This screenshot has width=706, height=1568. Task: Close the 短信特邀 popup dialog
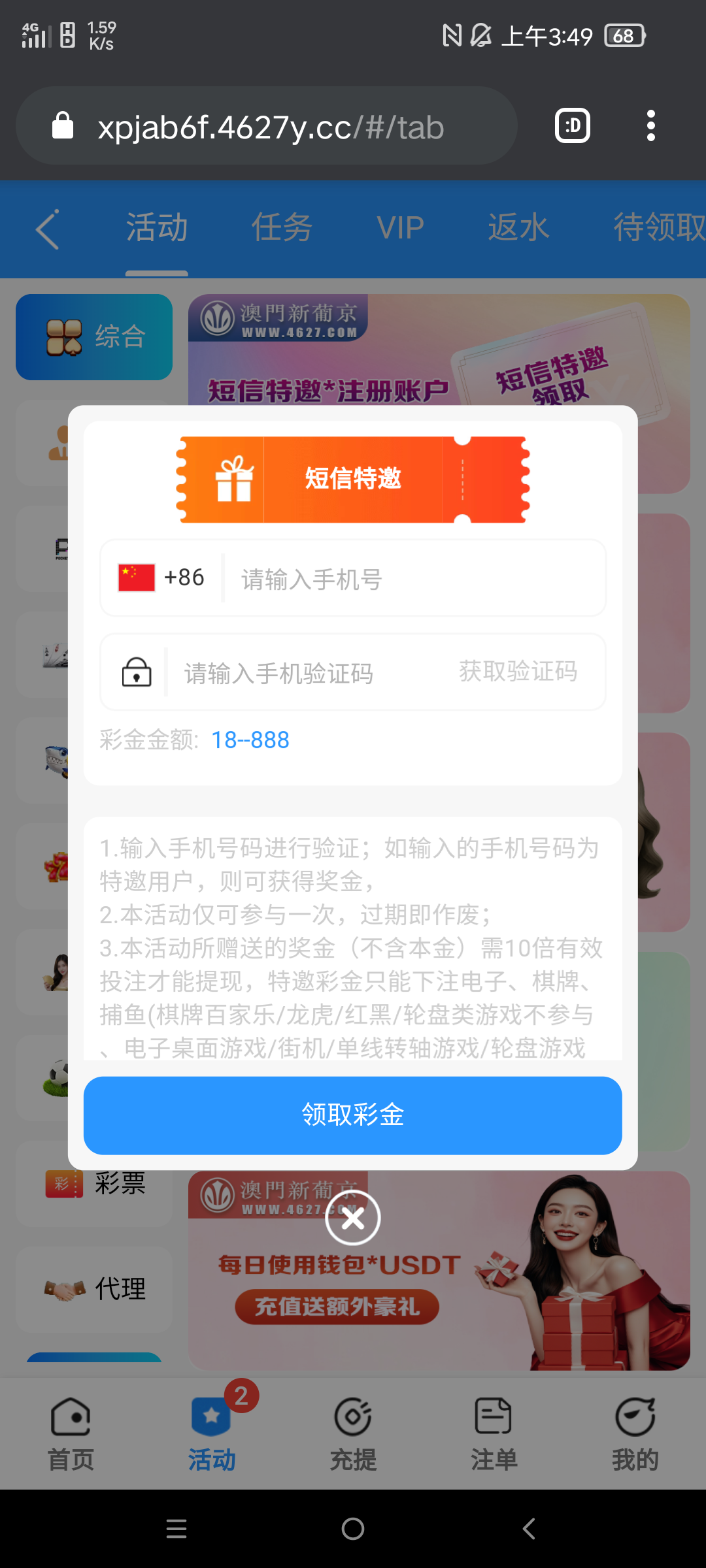(x=353, y=1218)
